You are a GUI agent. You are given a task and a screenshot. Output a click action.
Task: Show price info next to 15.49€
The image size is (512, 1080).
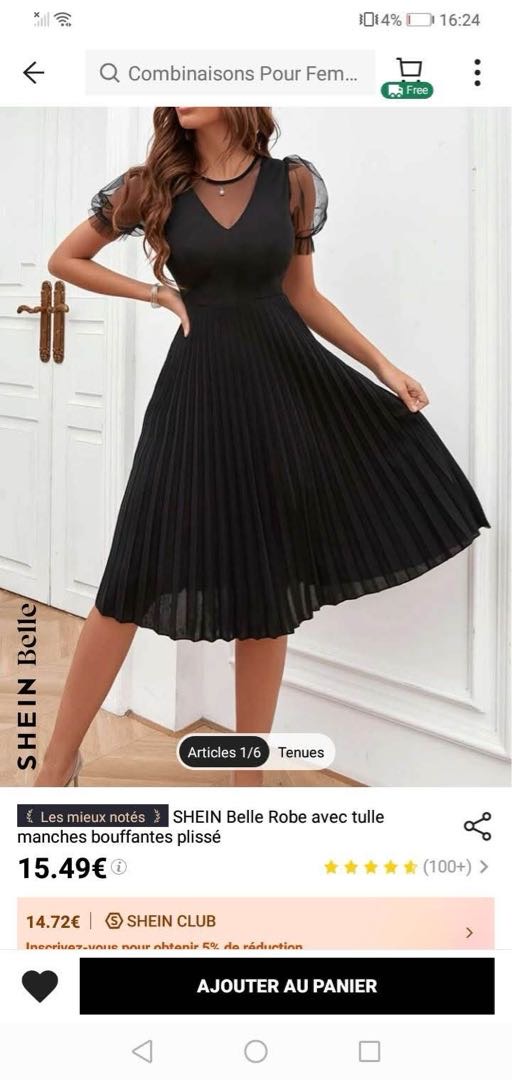119,867
